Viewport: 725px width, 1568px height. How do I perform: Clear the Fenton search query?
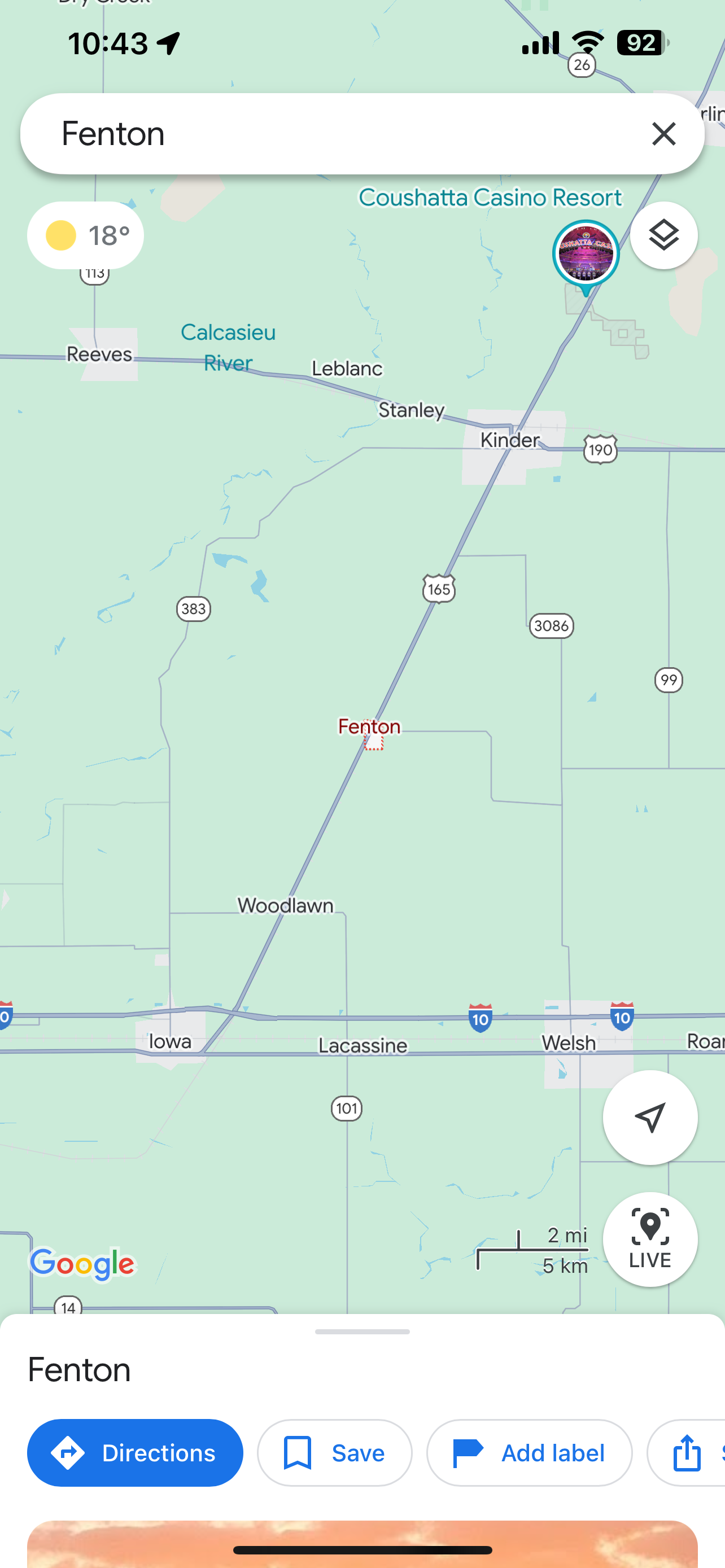coord(663,134)
